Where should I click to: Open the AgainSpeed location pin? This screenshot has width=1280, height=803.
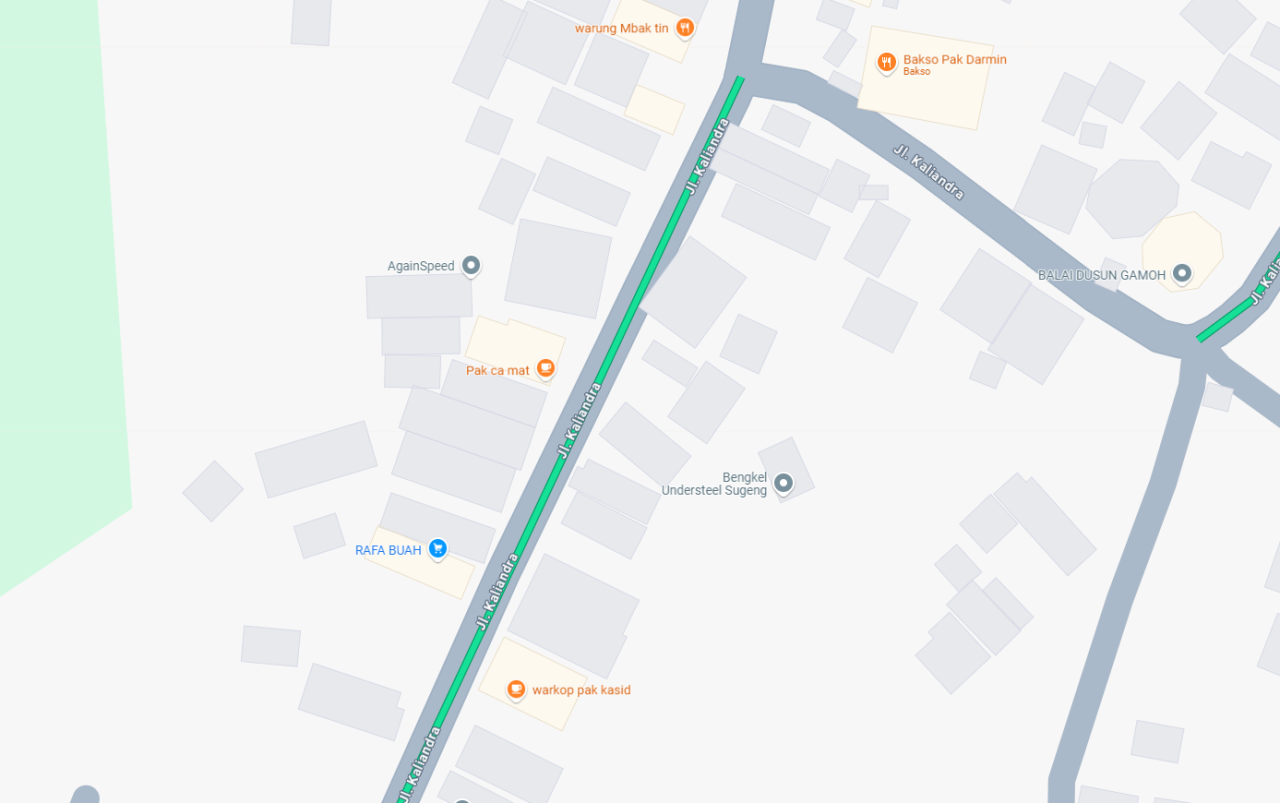click(471, 266)
